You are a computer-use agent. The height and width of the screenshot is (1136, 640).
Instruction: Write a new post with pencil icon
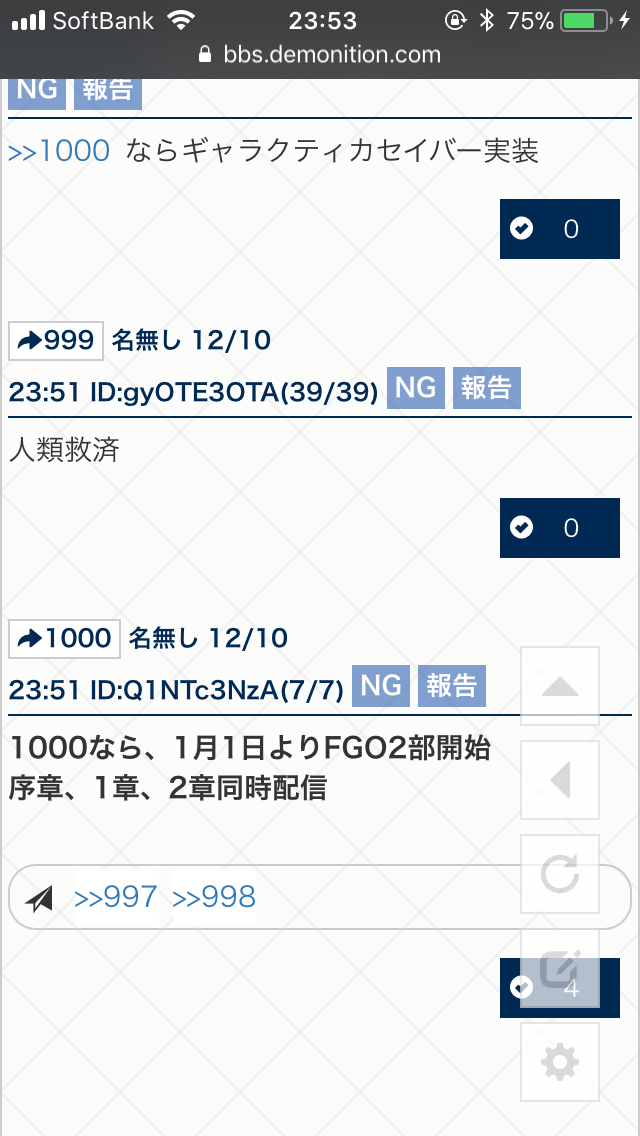[560, 968]
